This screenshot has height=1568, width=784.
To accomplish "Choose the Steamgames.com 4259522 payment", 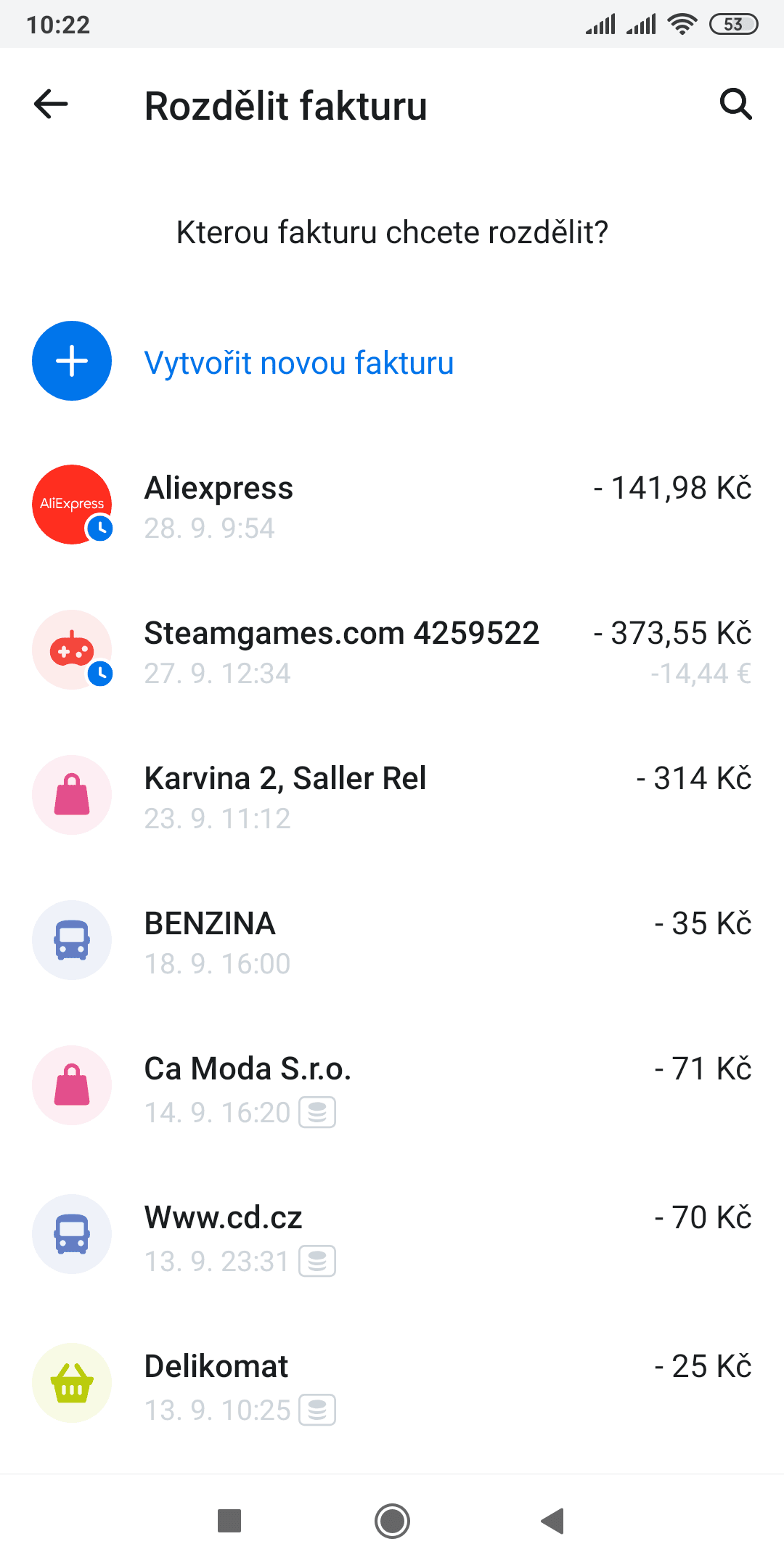I will [x=392, y=650].
